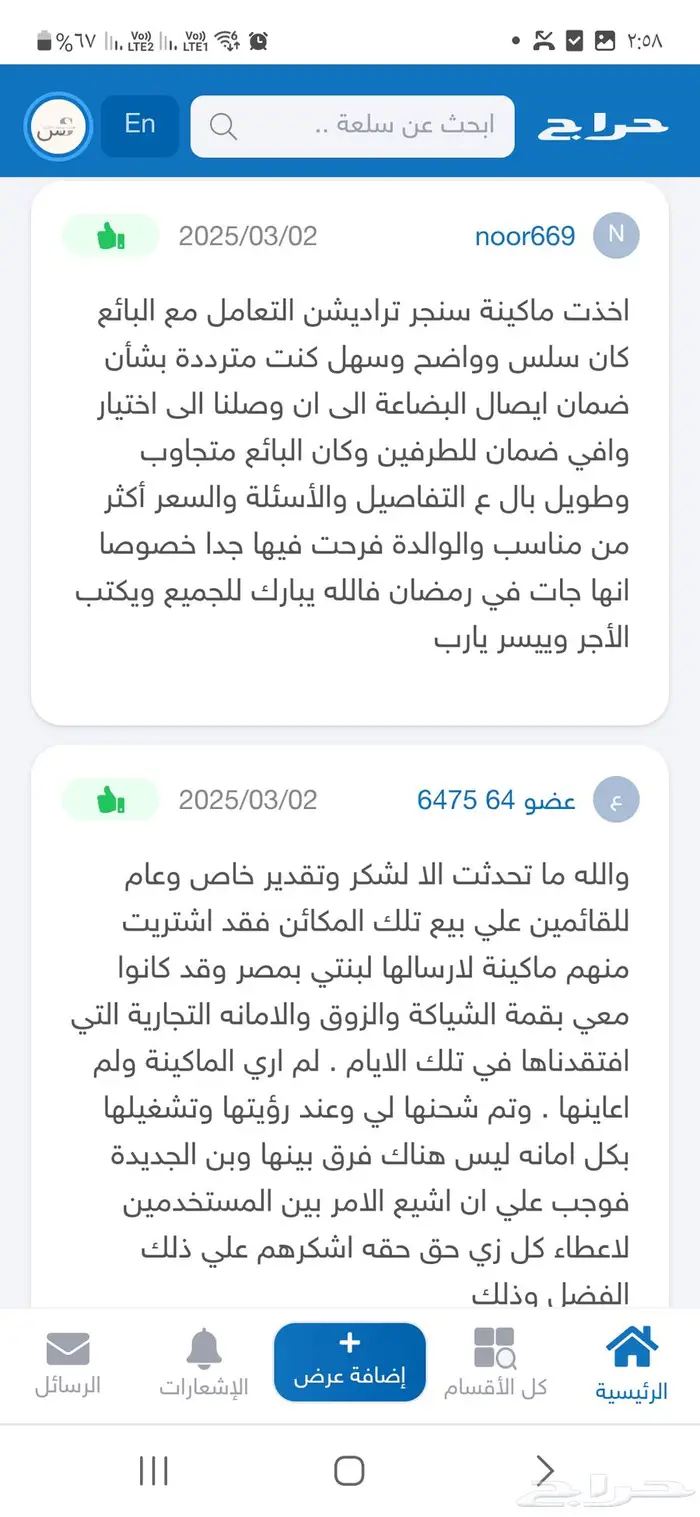The width and height of the screenshot is (700, 1517).
Task: Open the الإشعارات notifications tab
Action: point(204,1362)
